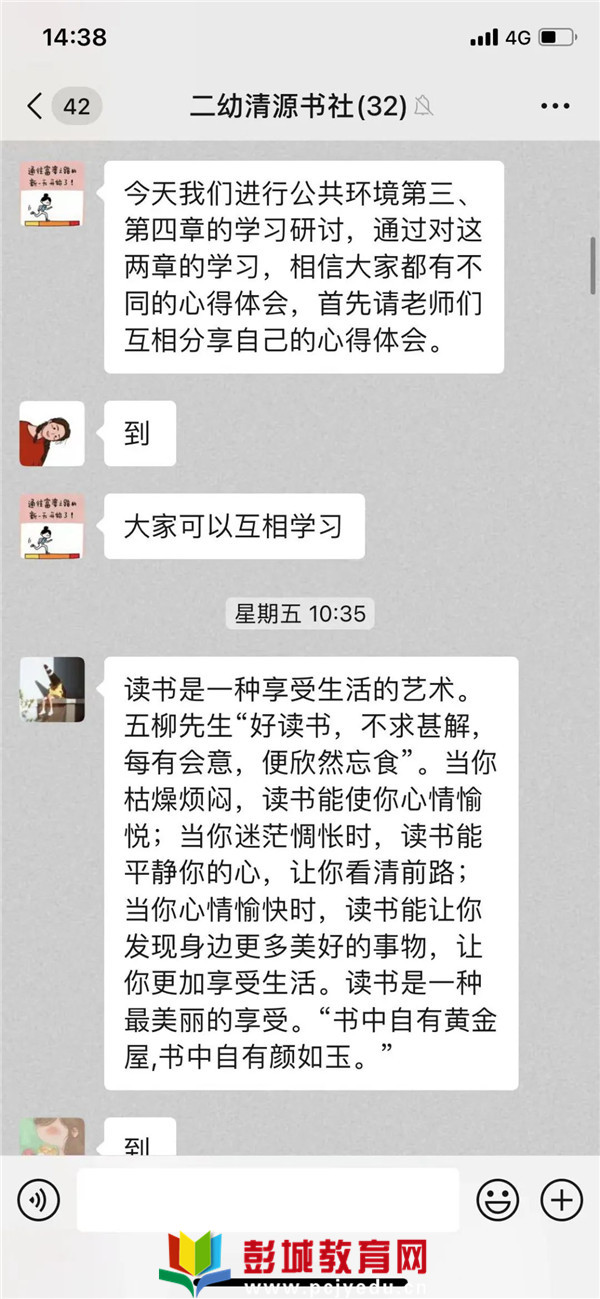Tap the message text input field
Viewport: 600px width, 1299px height.
tap(267, 1198)
